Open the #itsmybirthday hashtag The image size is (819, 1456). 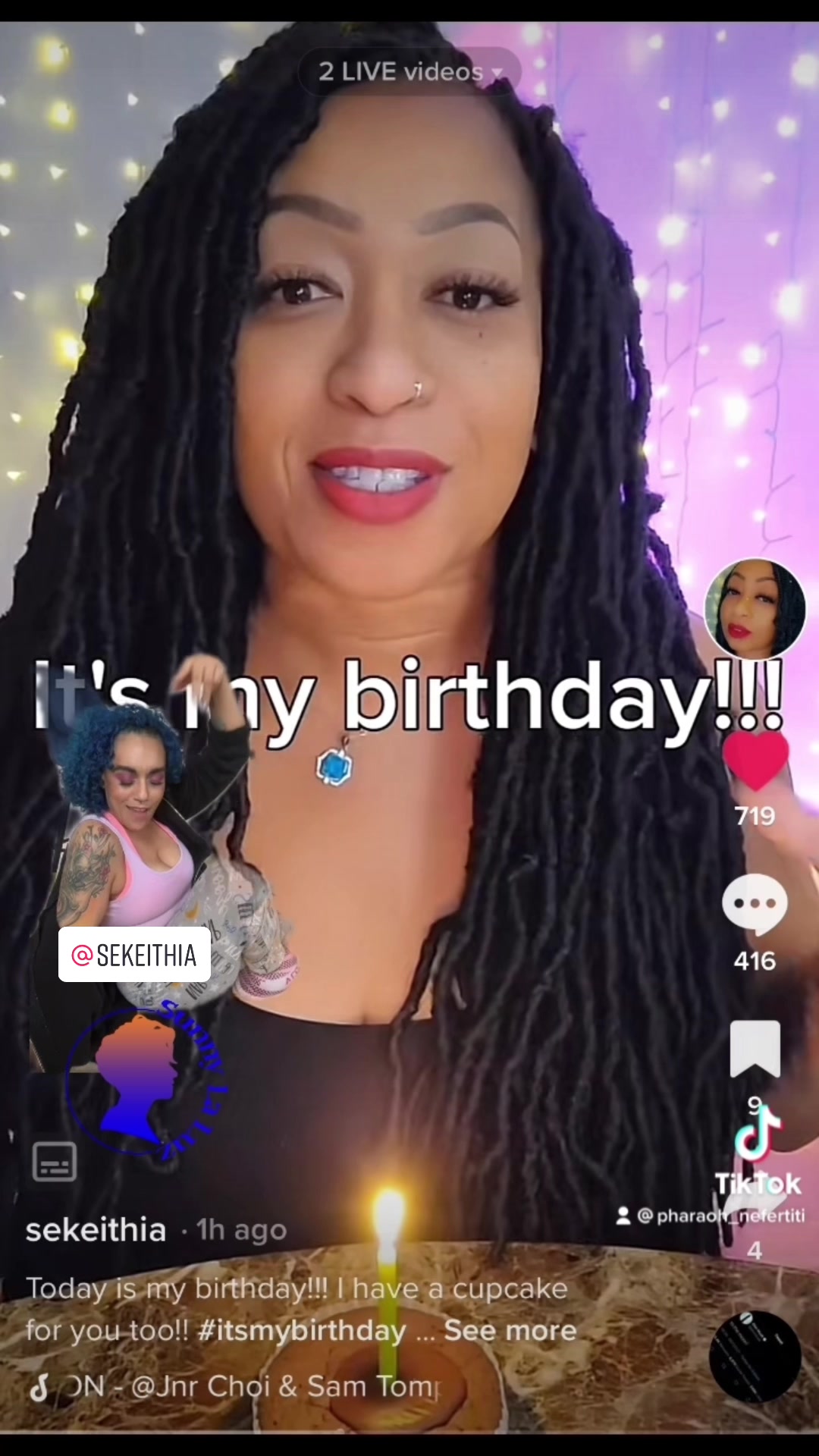click(301, 1331)
